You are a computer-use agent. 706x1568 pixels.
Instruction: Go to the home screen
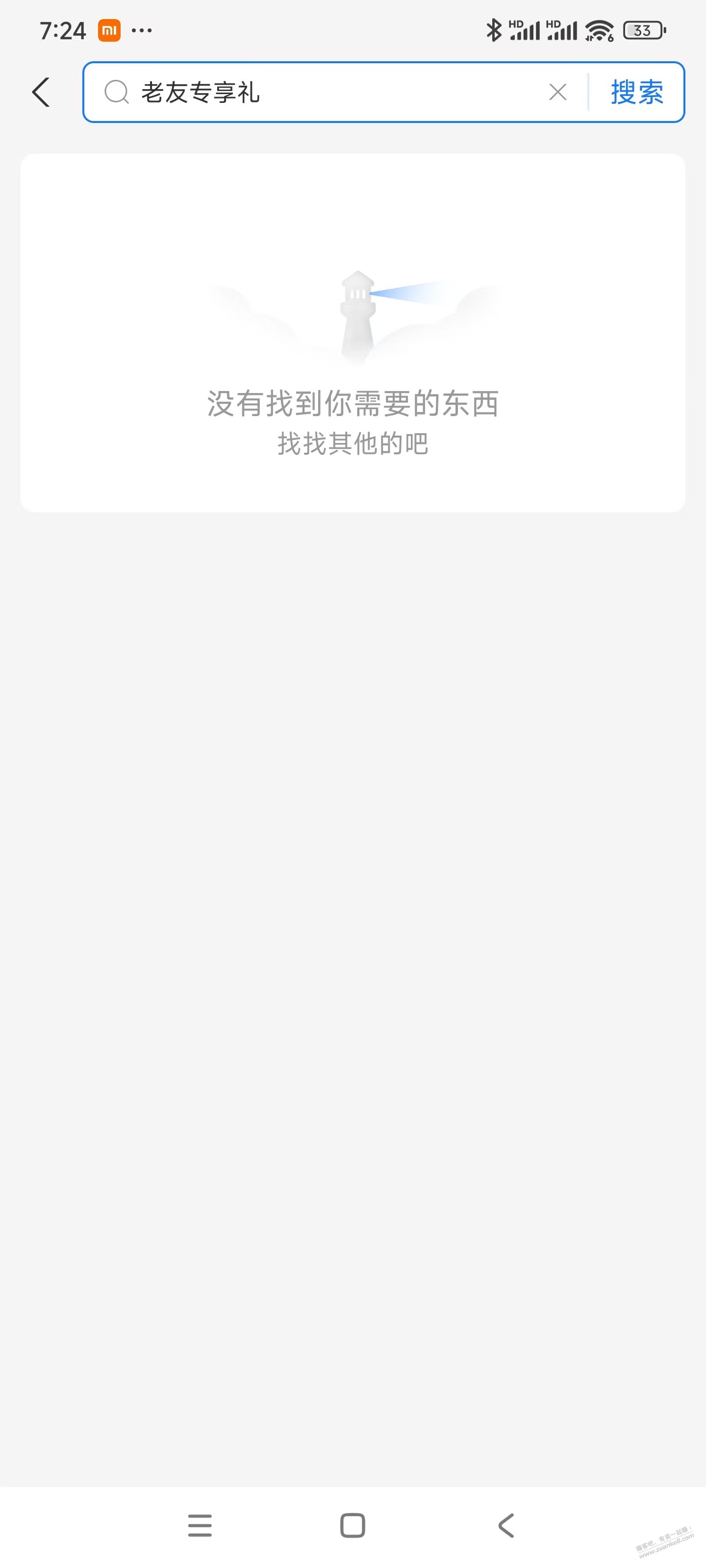[x=353, y=1525]
